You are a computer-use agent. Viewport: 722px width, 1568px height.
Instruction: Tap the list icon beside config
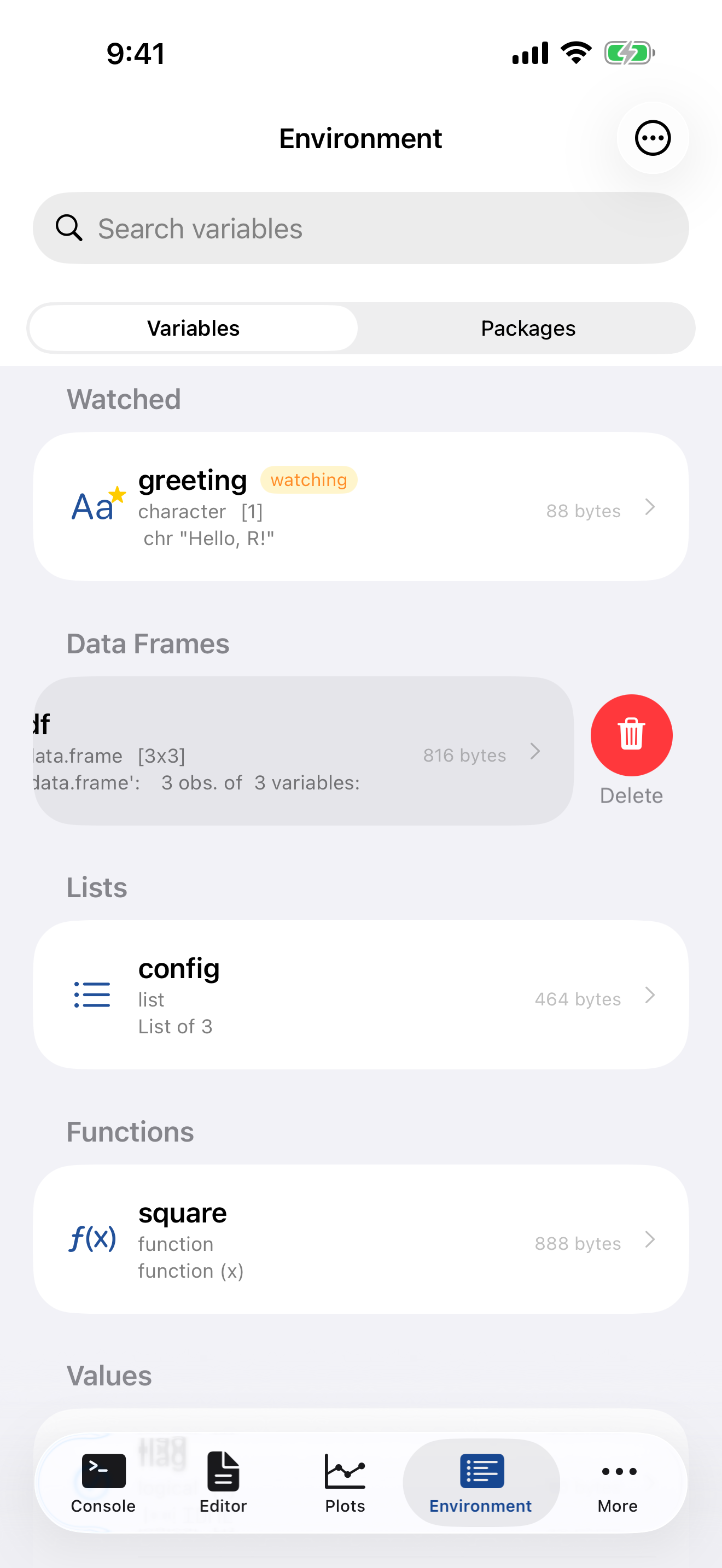pyautogui.click(x=91, y=996)
